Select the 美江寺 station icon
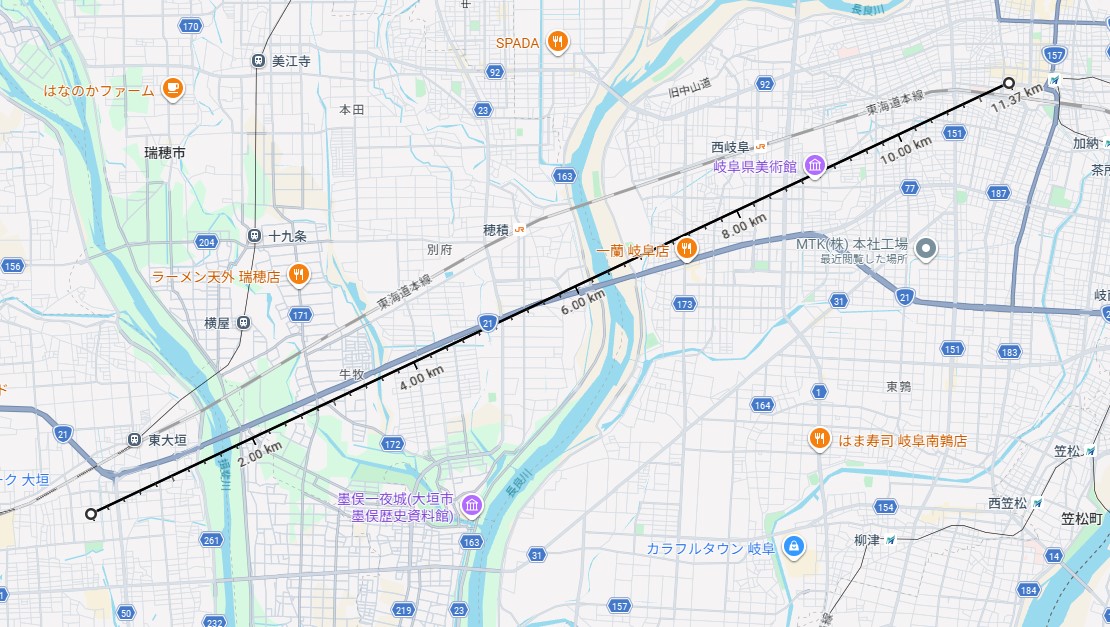Screen dimensions: 1110x627 259,61
